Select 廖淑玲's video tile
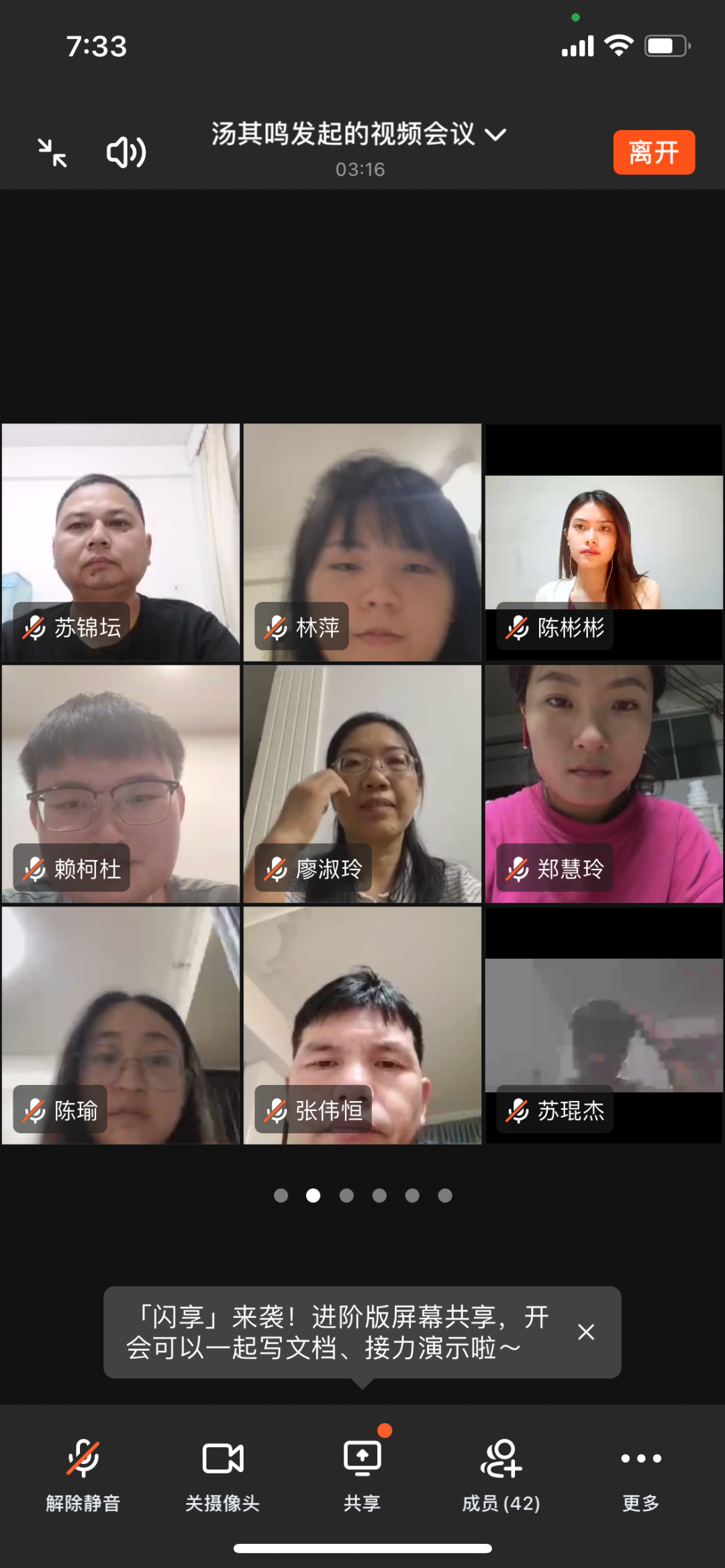The image size is (725, 1568). tap(362, 784)
